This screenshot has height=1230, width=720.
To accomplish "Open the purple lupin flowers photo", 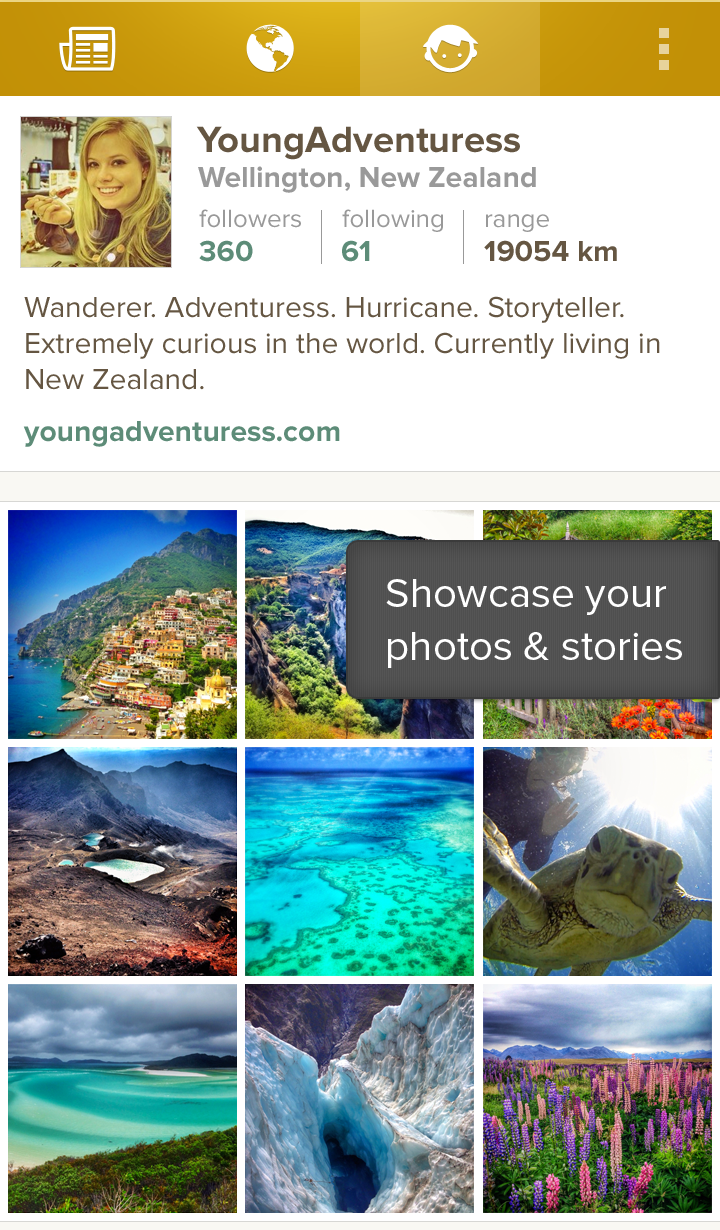I will coord(597,1098).
